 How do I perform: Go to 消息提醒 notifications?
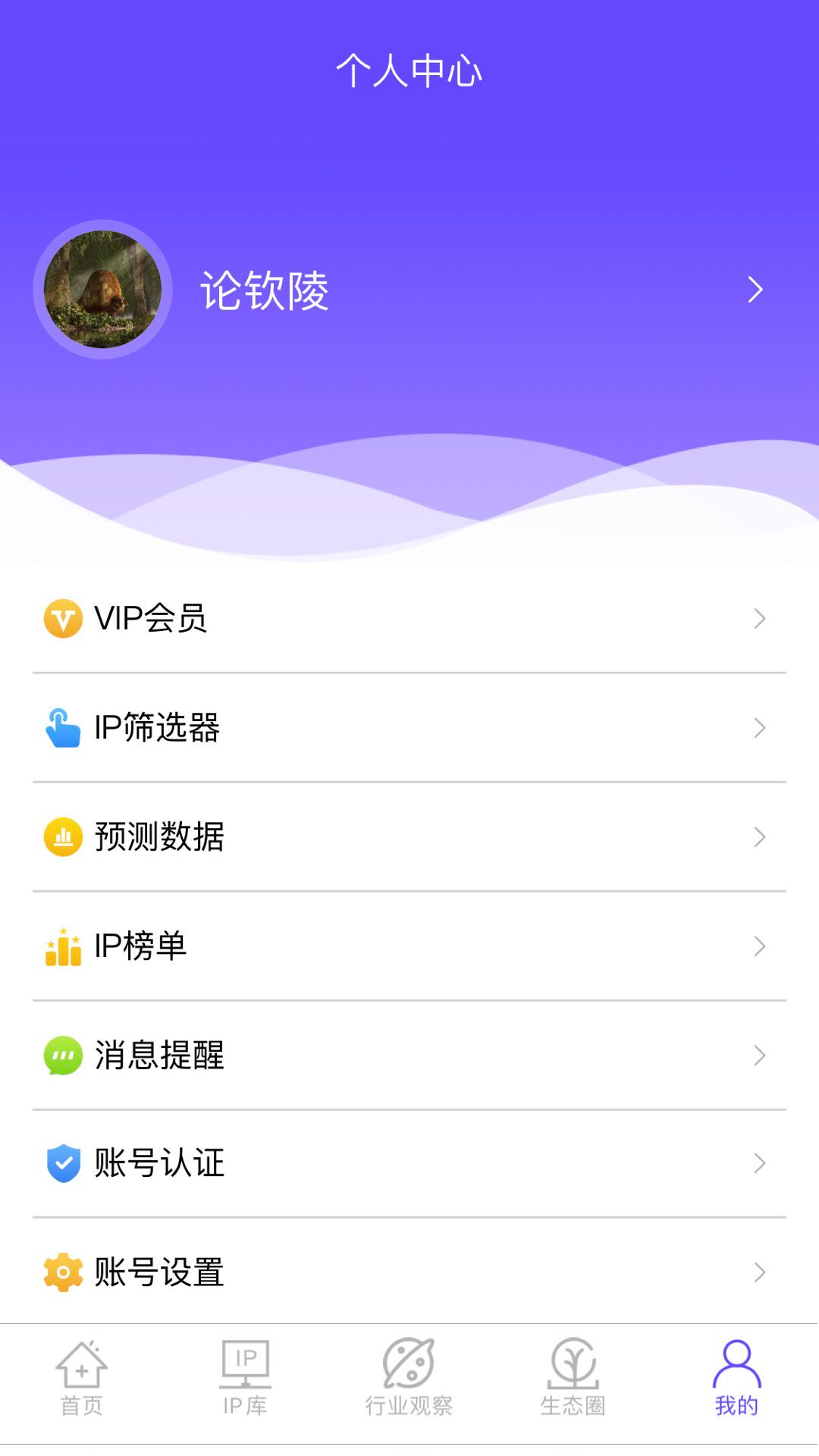(x=409, y=1055)
